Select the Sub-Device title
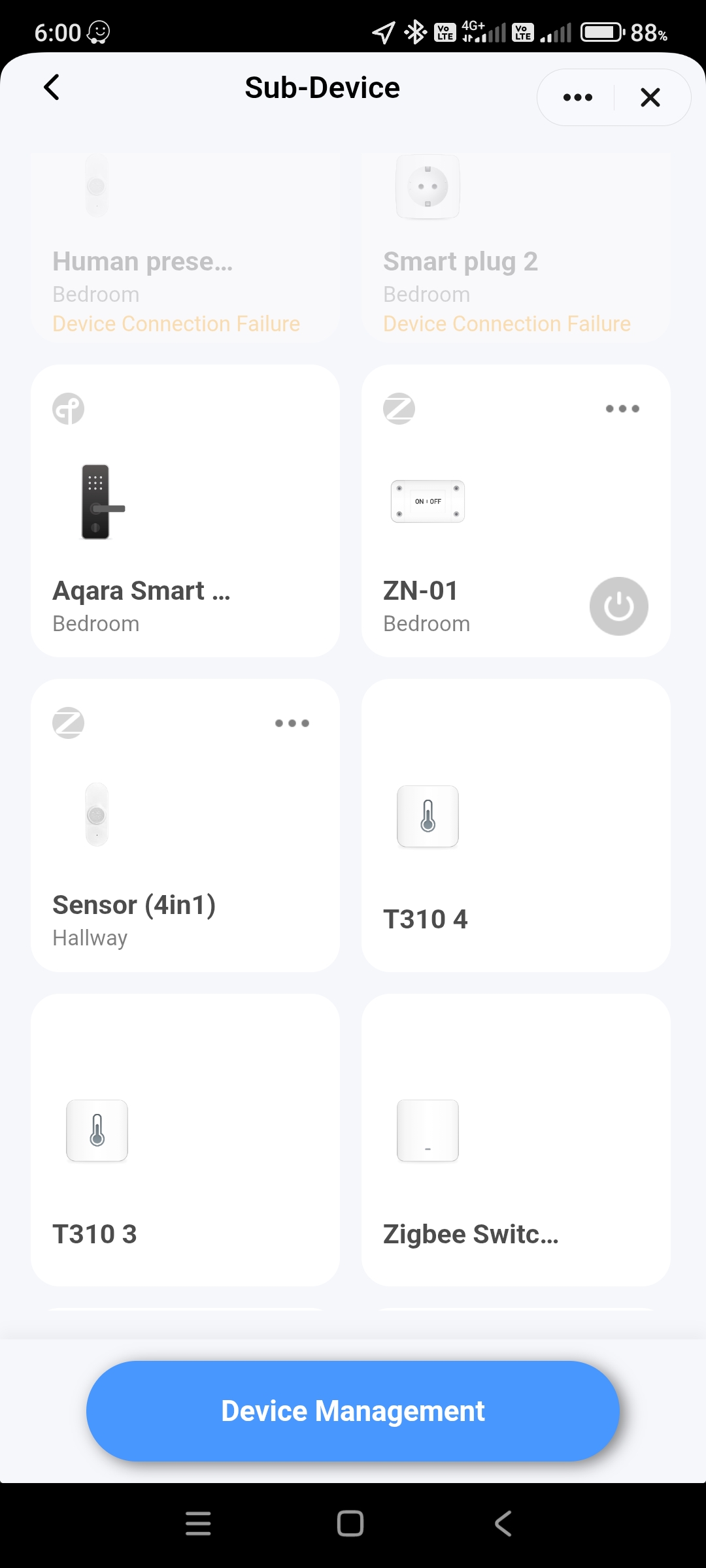 tap(322, 87)
